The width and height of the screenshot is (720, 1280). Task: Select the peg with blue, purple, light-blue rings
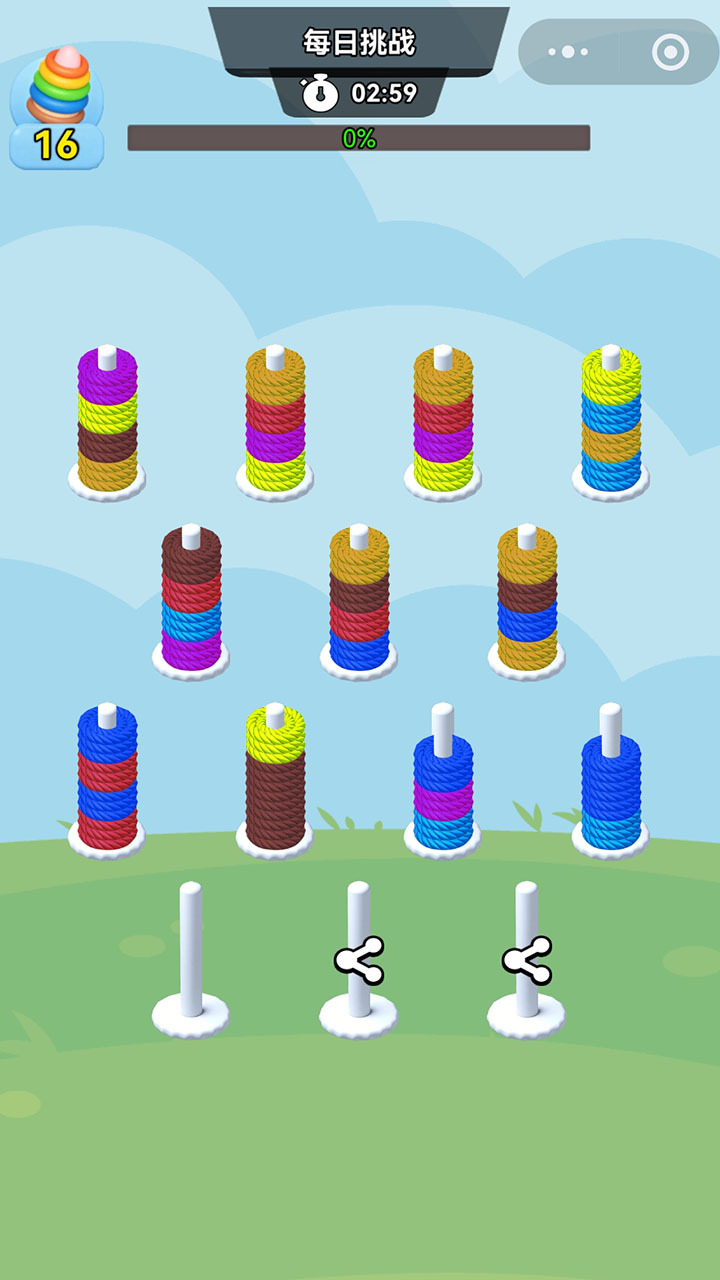[443, 780]
